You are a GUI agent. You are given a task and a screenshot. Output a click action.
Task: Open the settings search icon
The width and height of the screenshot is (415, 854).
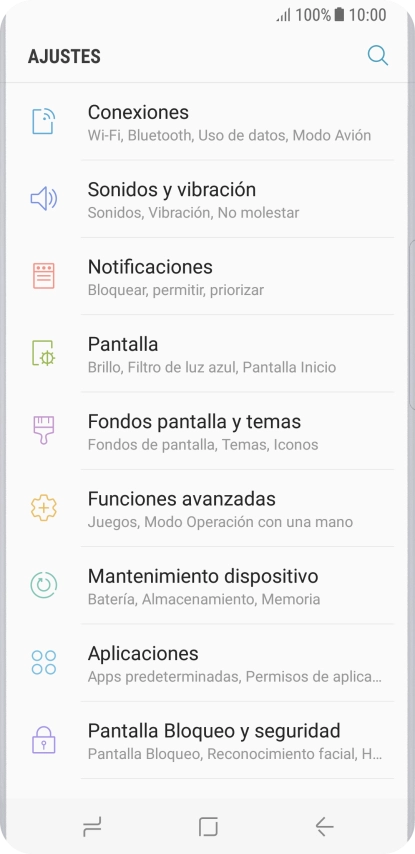(x=377, y=56)
